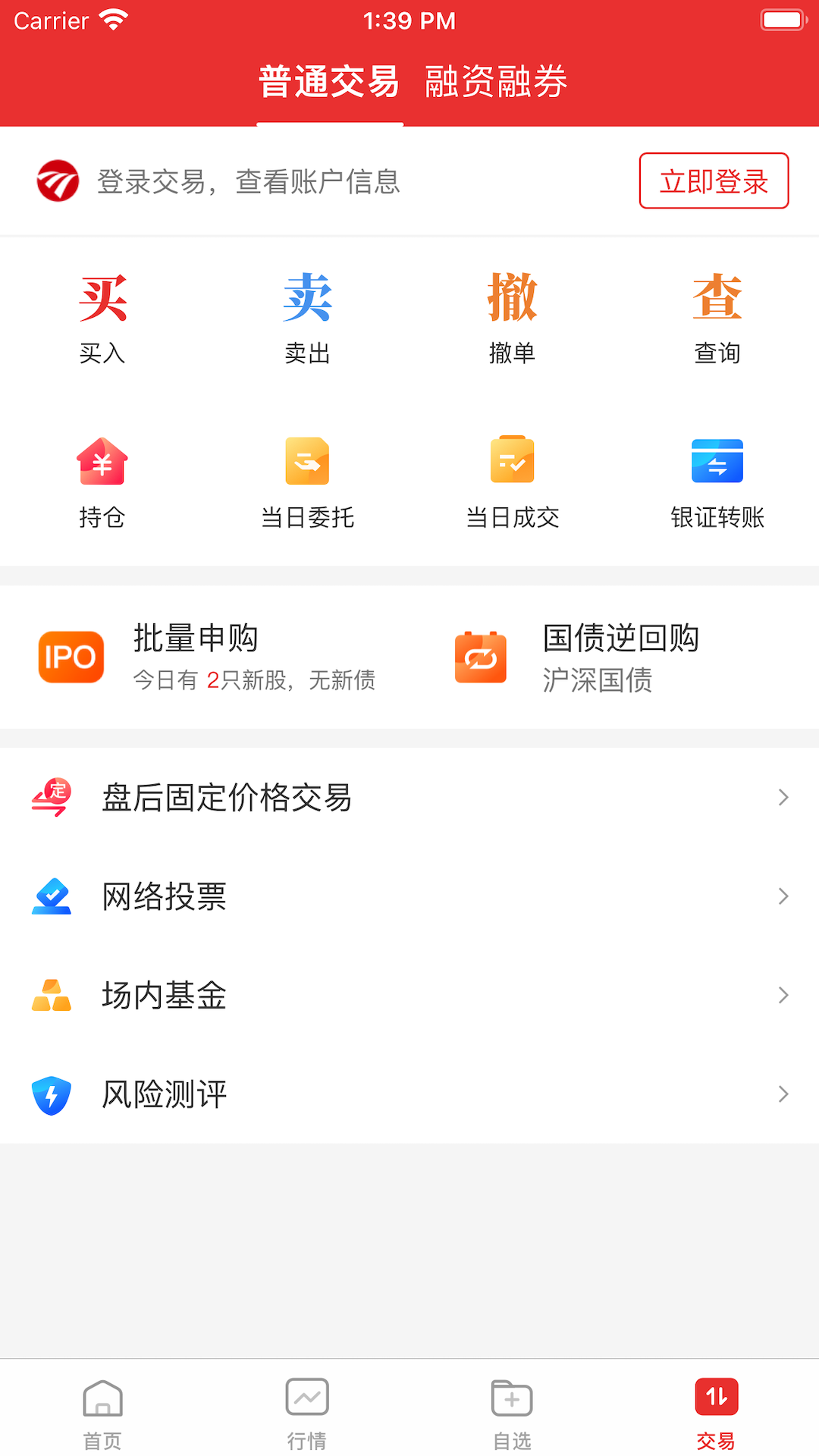Tap 立即登录 login button

pos(714,181)
